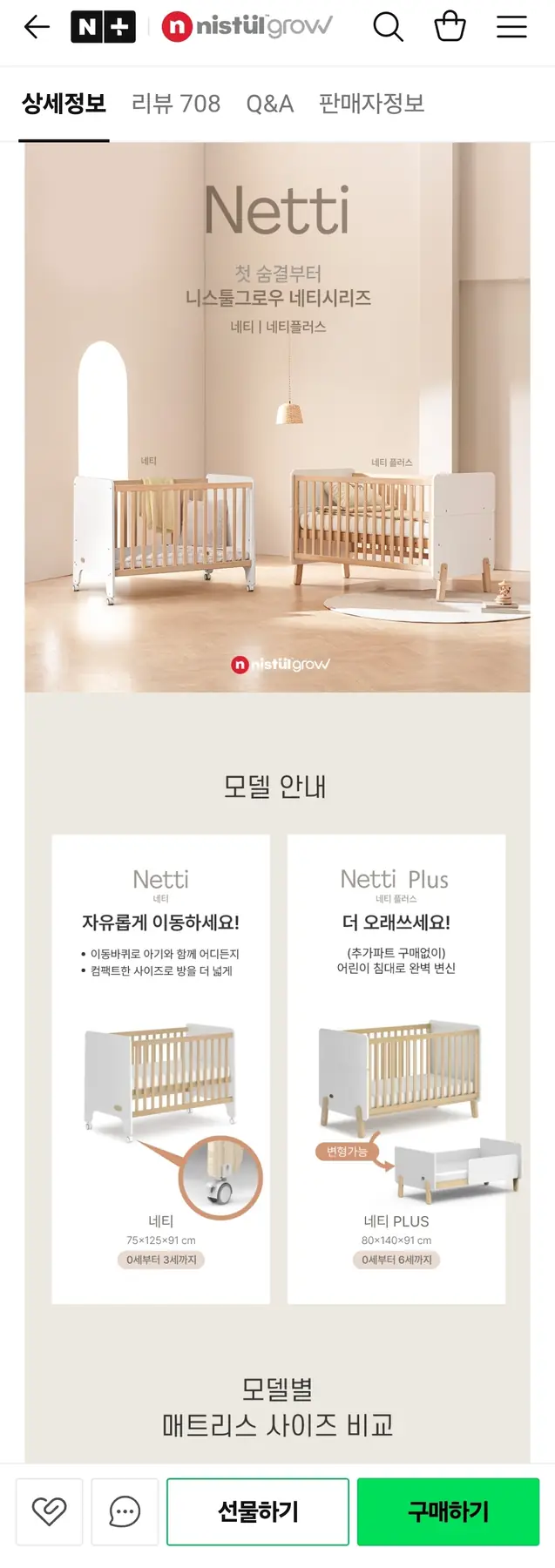Image resolution: width=555 pixels, height=1568 pixels.
Task: Switch to the 상세정보 tab
Action: [64, 104]
